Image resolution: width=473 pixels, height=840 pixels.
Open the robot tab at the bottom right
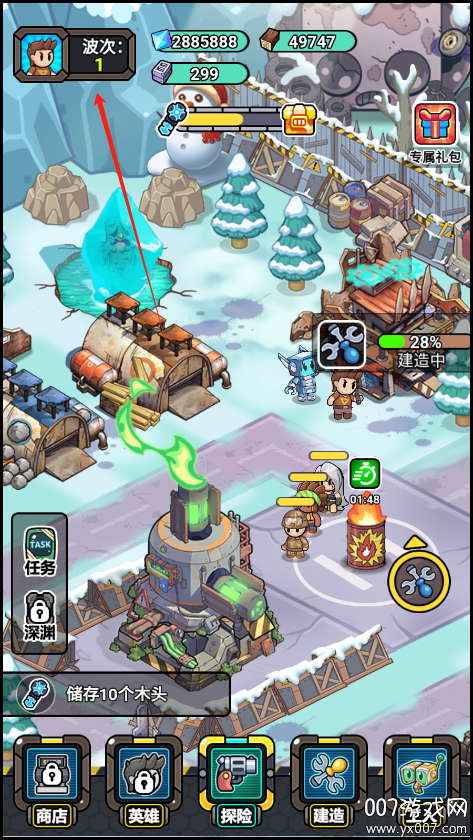tap(421, 780)
